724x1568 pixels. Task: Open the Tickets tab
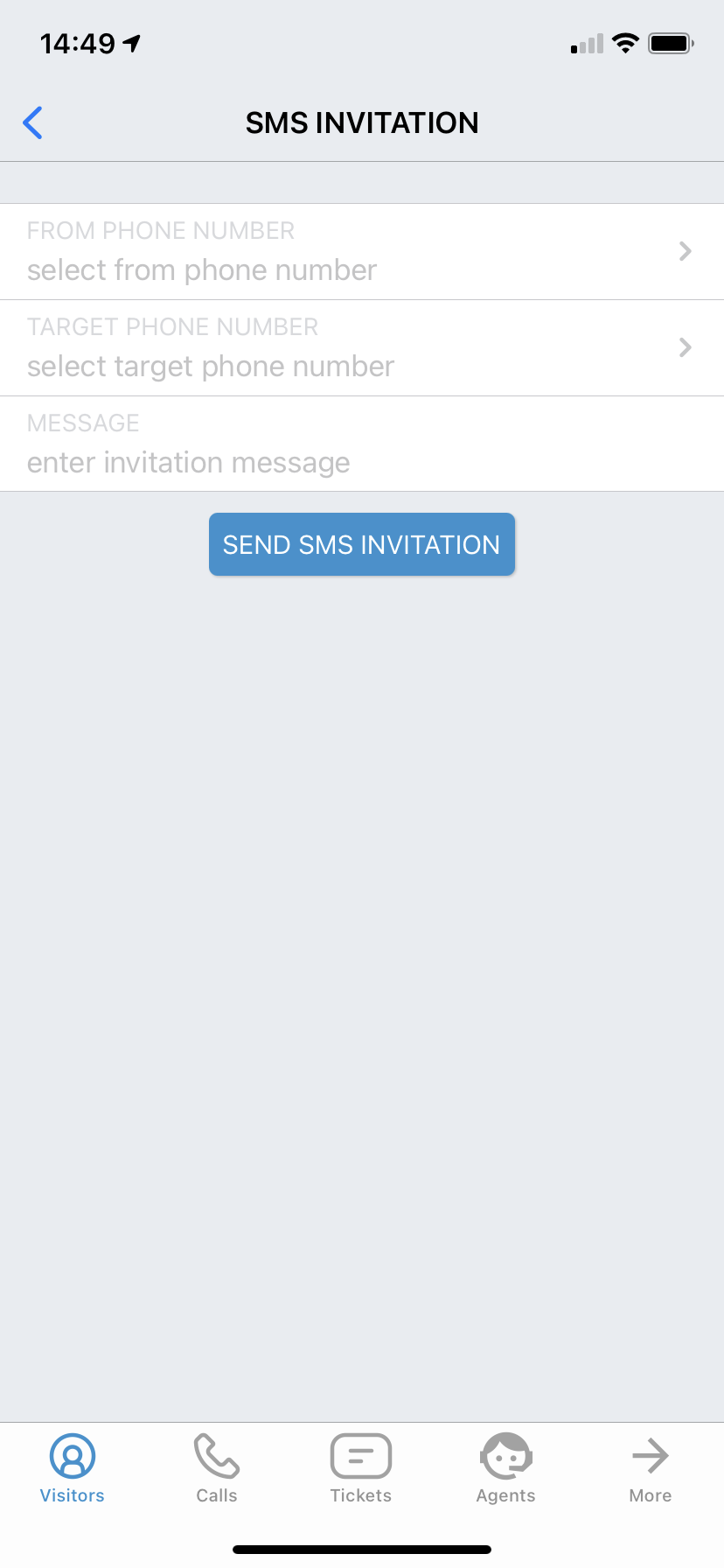361,1468
